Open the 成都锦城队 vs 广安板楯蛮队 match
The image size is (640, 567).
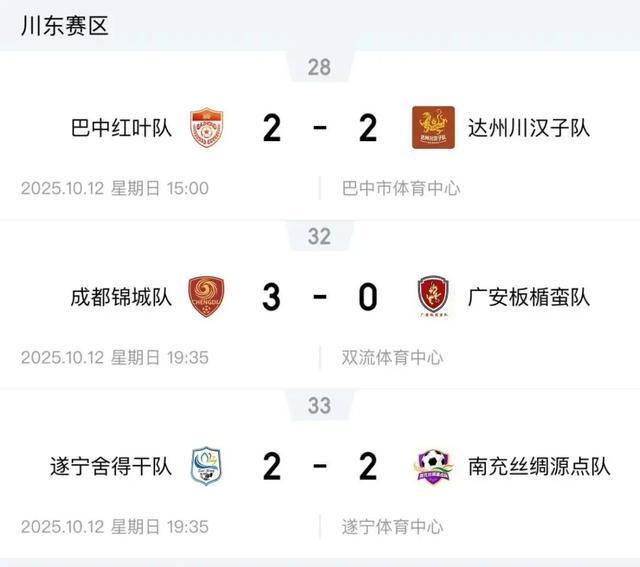pyautogui.click(x=320, y=297)
